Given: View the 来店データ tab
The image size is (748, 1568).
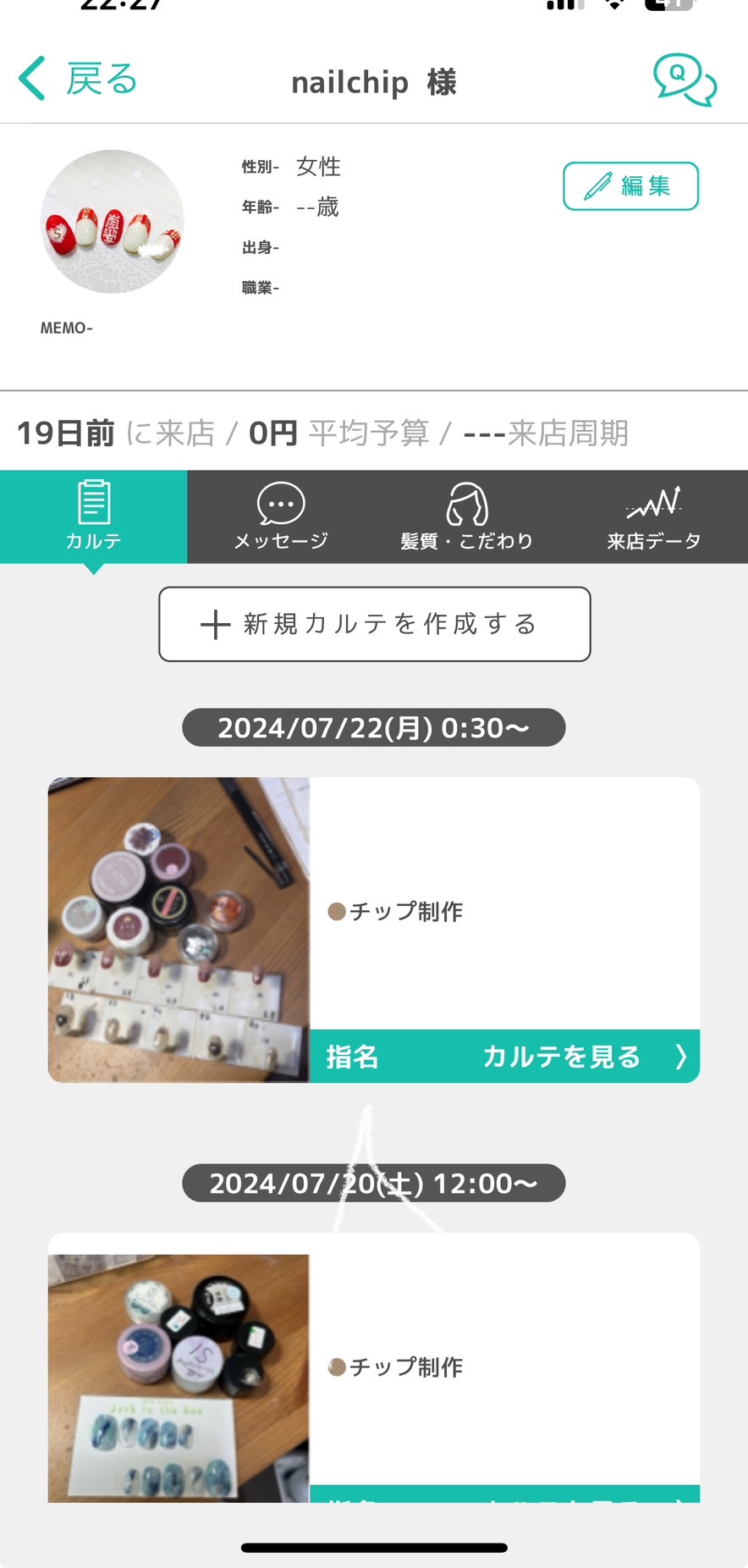Looking at the screenshot, I should 654,516.
